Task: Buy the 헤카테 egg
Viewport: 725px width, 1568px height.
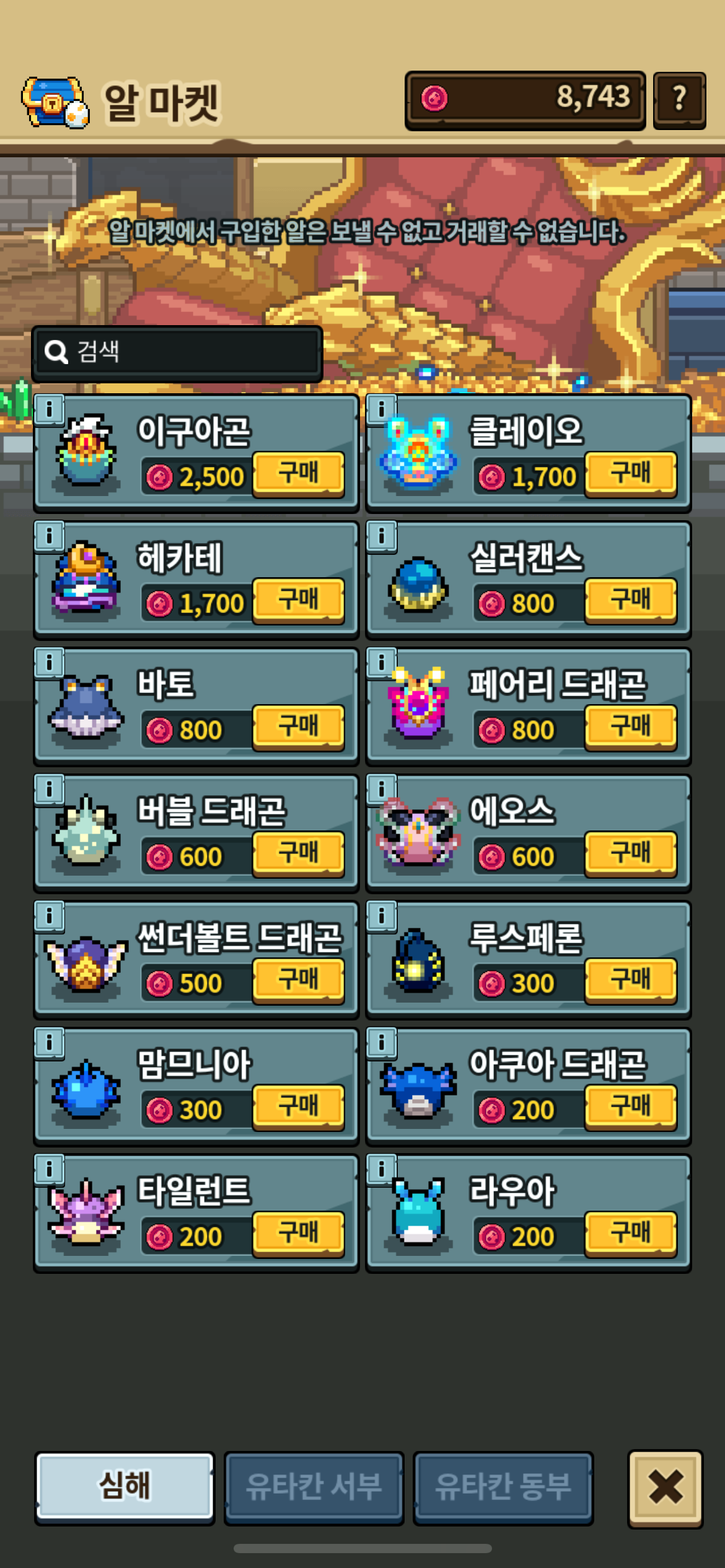Action: point(299,601)
